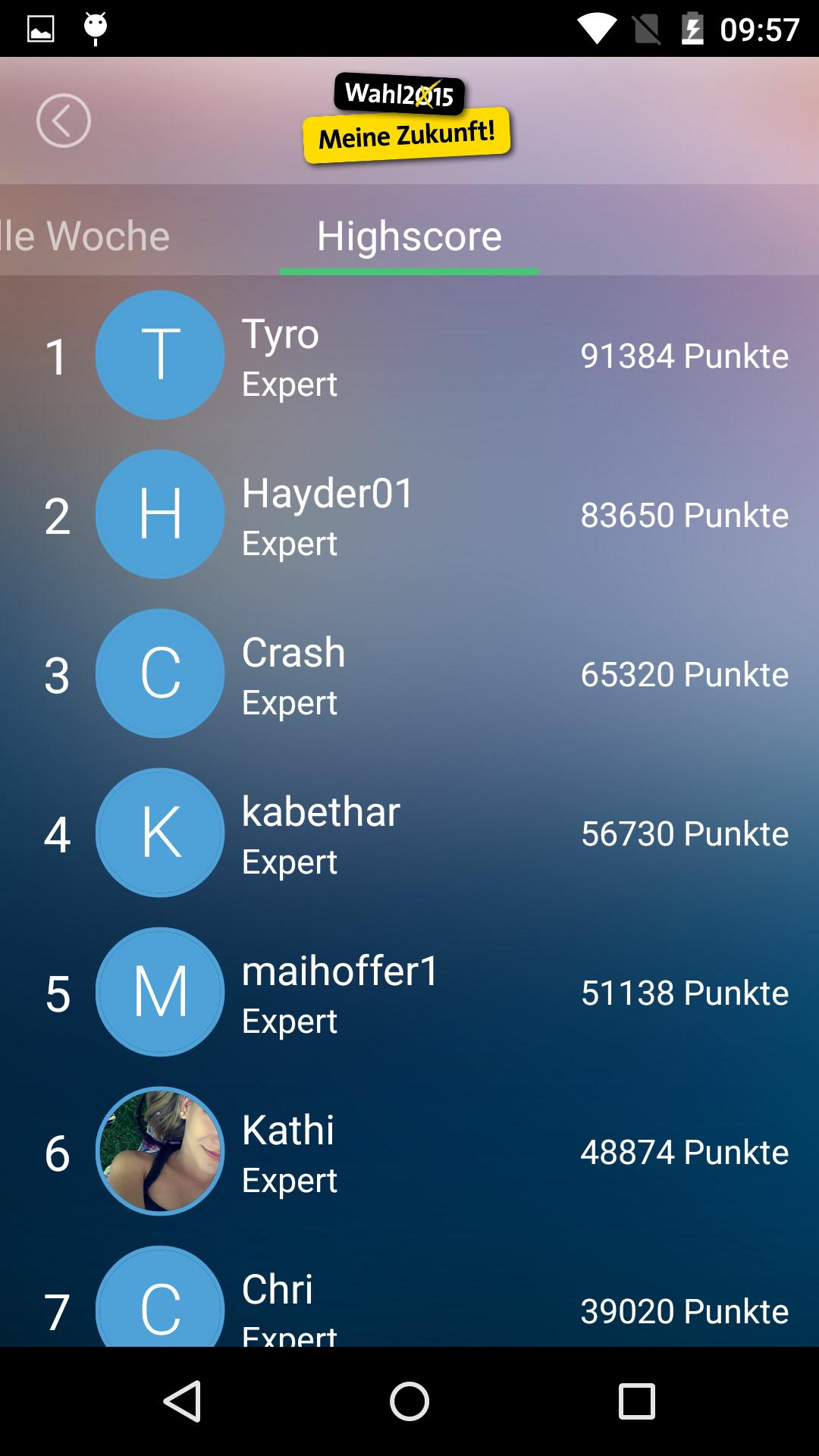View Chri's ranking row
819x1456 pixels.
[409, 1301]
